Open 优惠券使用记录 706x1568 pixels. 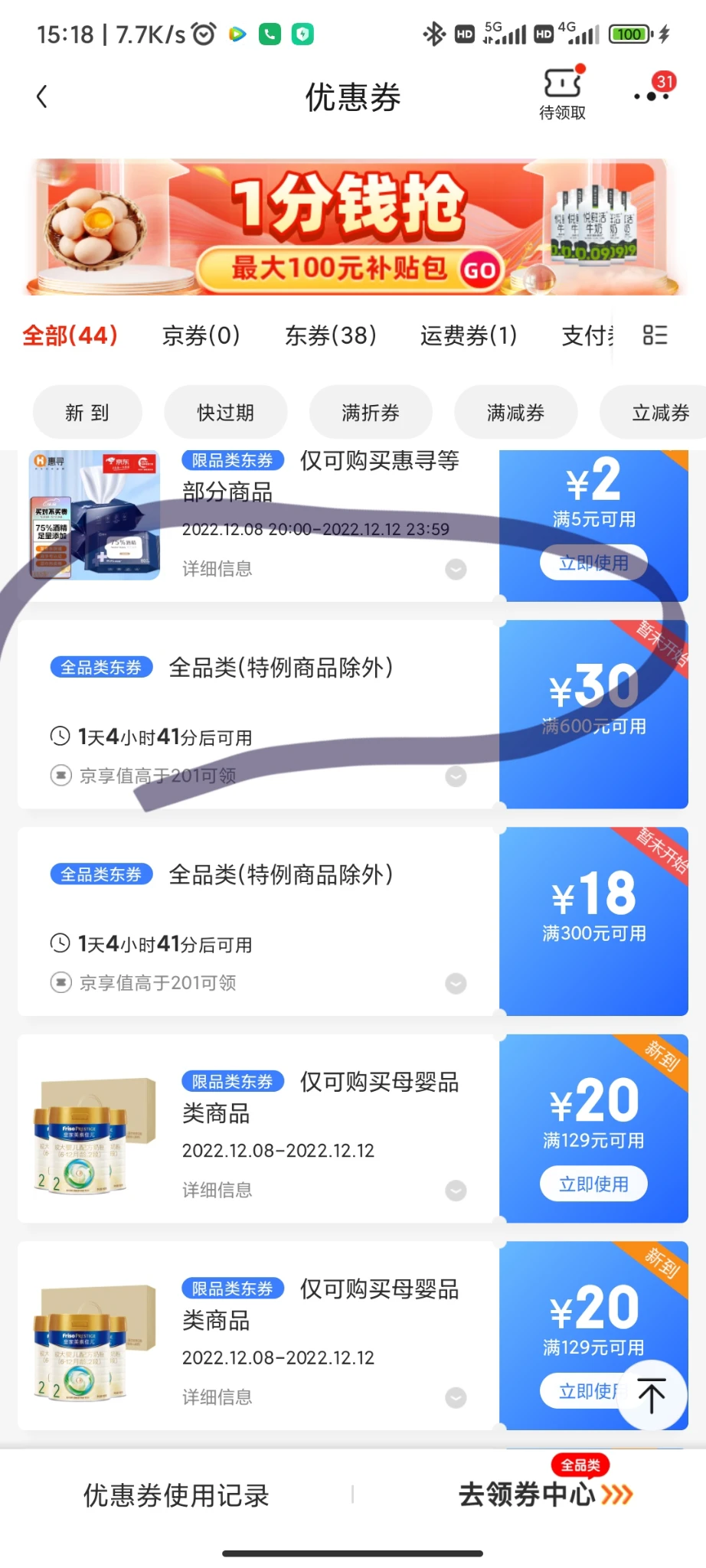coord(176,1495)
